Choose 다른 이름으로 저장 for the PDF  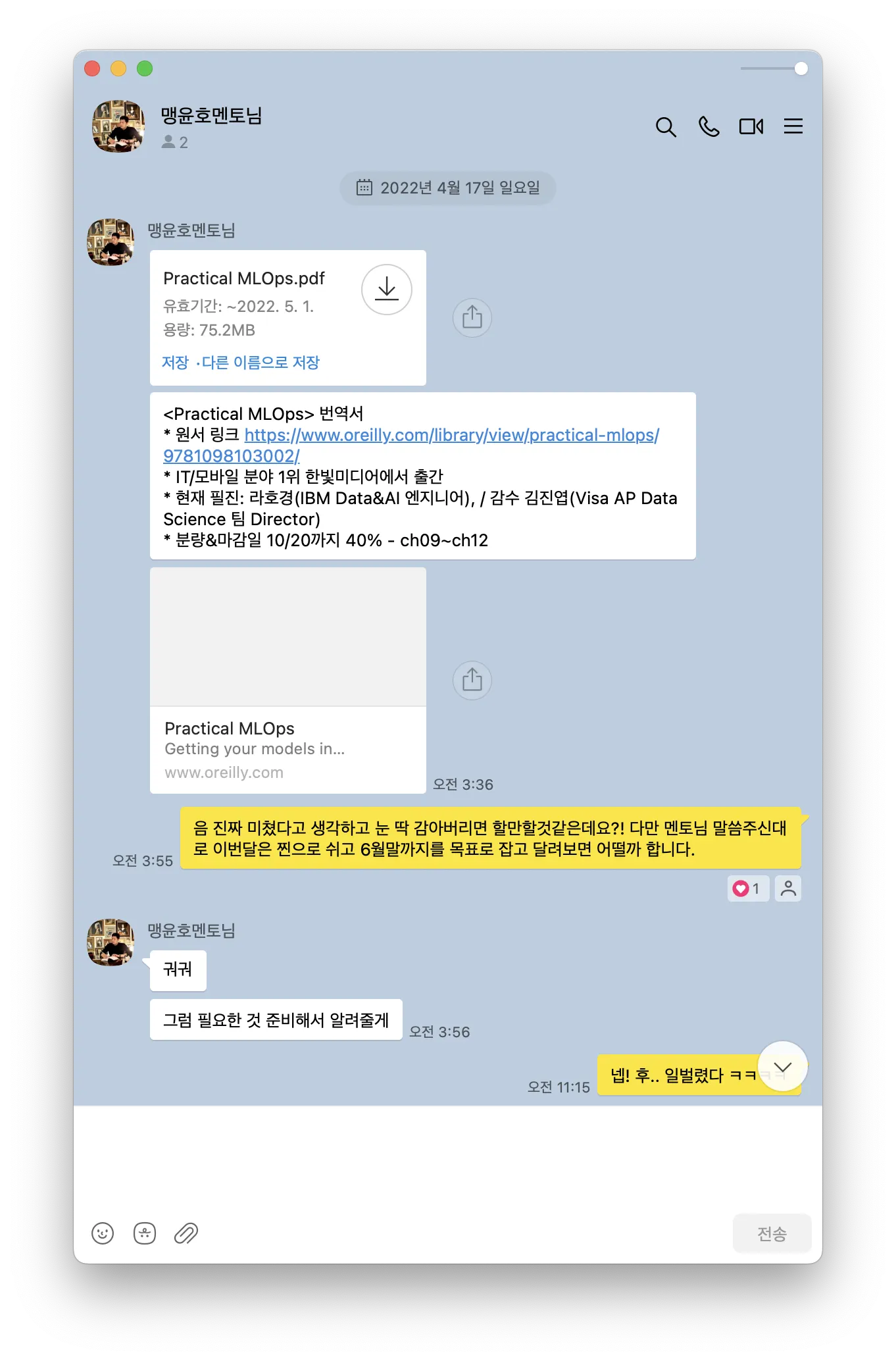coord(261,363)
